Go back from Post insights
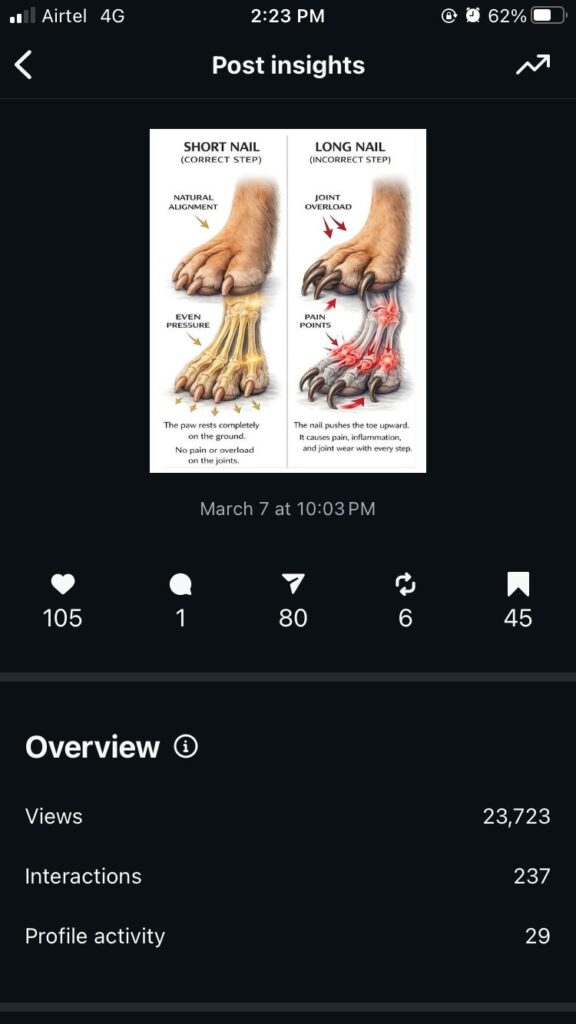 (24, 65)
